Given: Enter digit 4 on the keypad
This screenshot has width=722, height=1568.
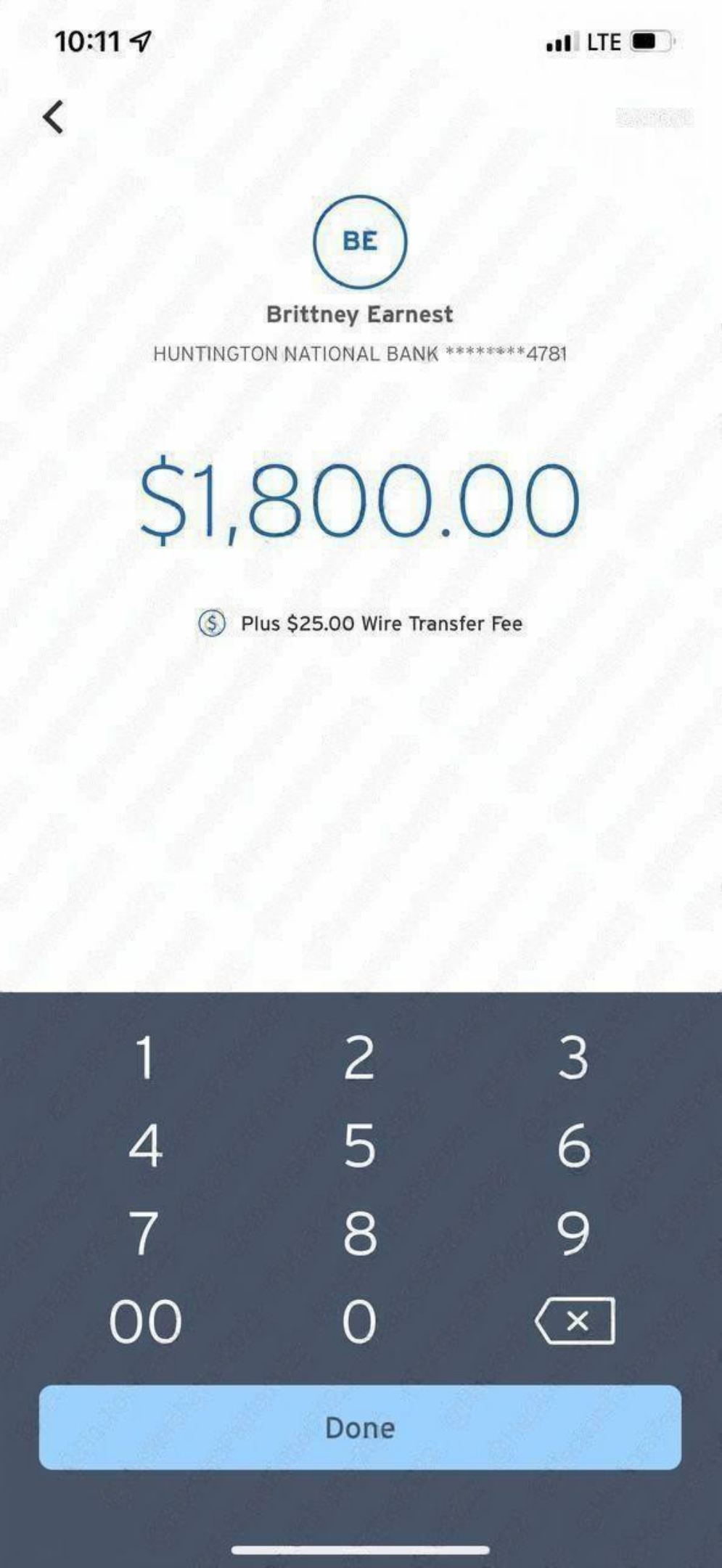Looking at the screenshot, I should pyautogui.click(x=145, y=1146).
